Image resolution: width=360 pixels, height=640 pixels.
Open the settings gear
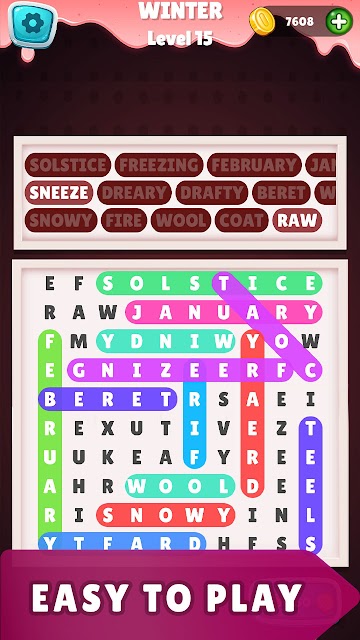coord(32,24)
